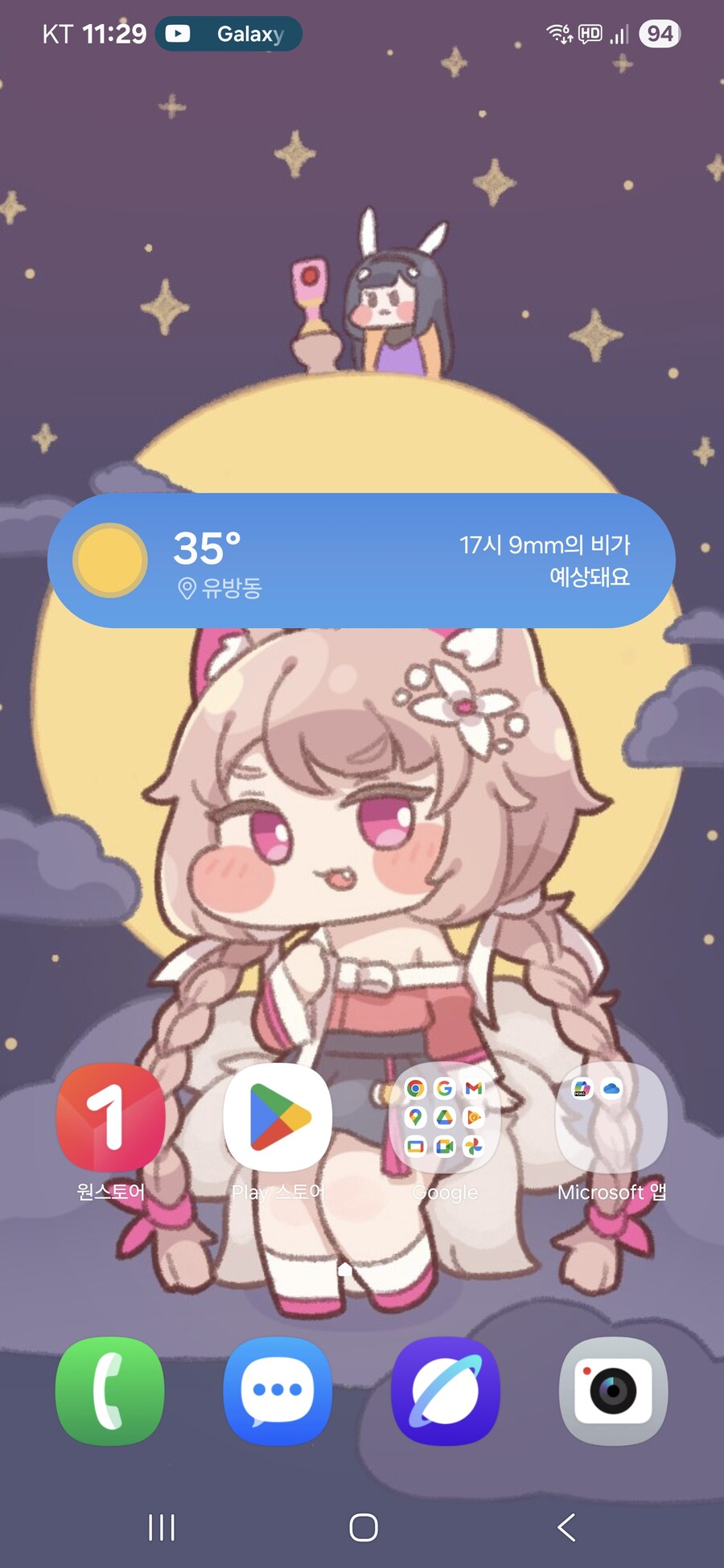Open the Phone dialer app
Image resolution: width=724 pixels, height=1568 pixels.
(110, 1390)
